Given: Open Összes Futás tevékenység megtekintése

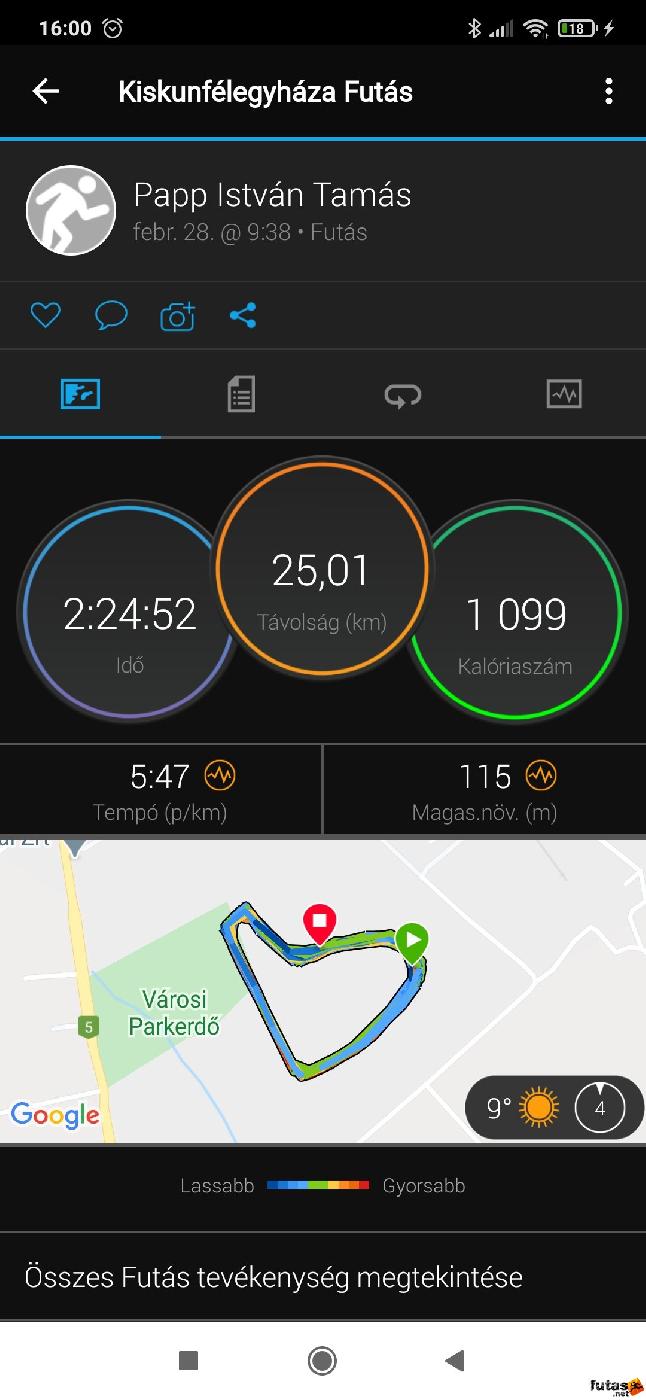Looking at the screenshot, I should (273, 1277).
